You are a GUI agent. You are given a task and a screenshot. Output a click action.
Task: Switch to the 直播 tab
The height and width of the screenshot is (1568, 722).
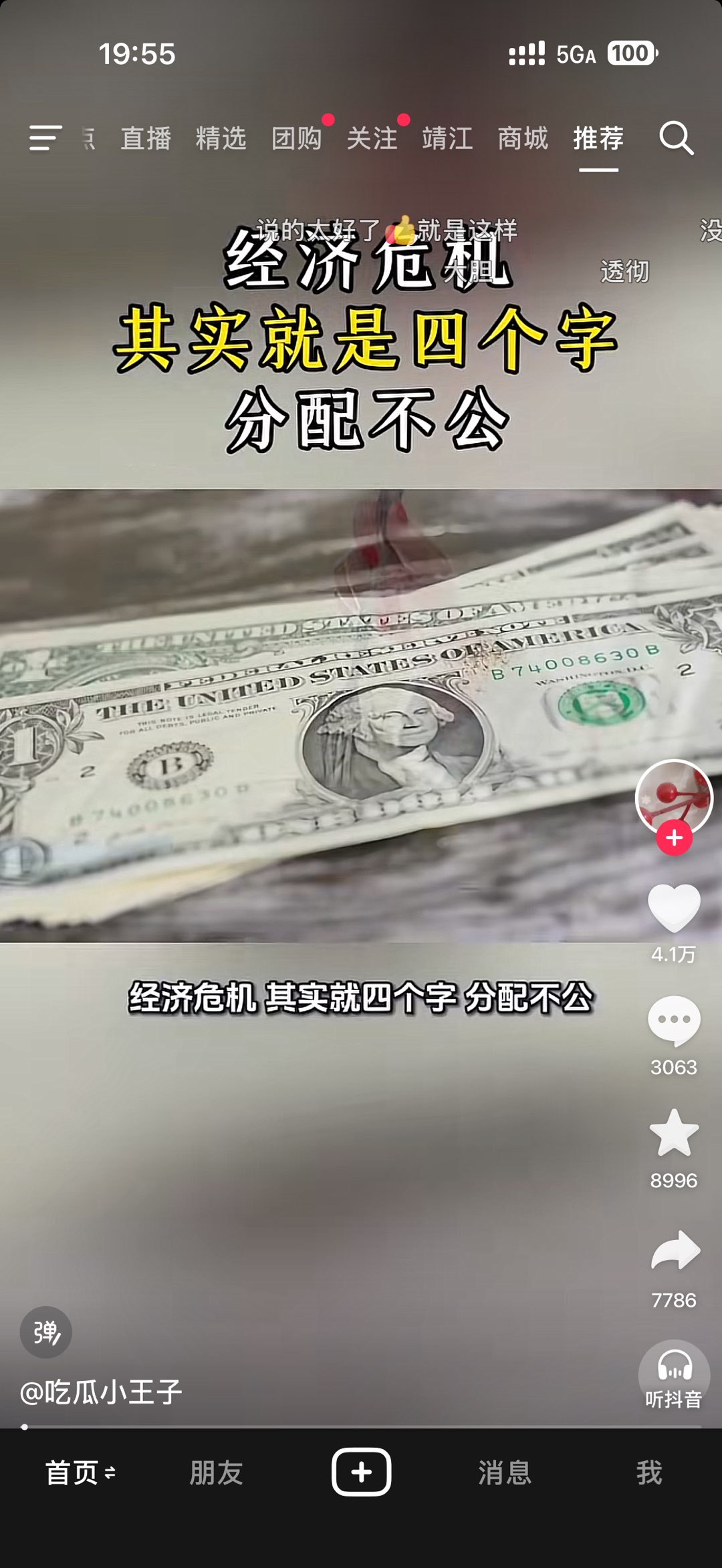click(146, 139)
